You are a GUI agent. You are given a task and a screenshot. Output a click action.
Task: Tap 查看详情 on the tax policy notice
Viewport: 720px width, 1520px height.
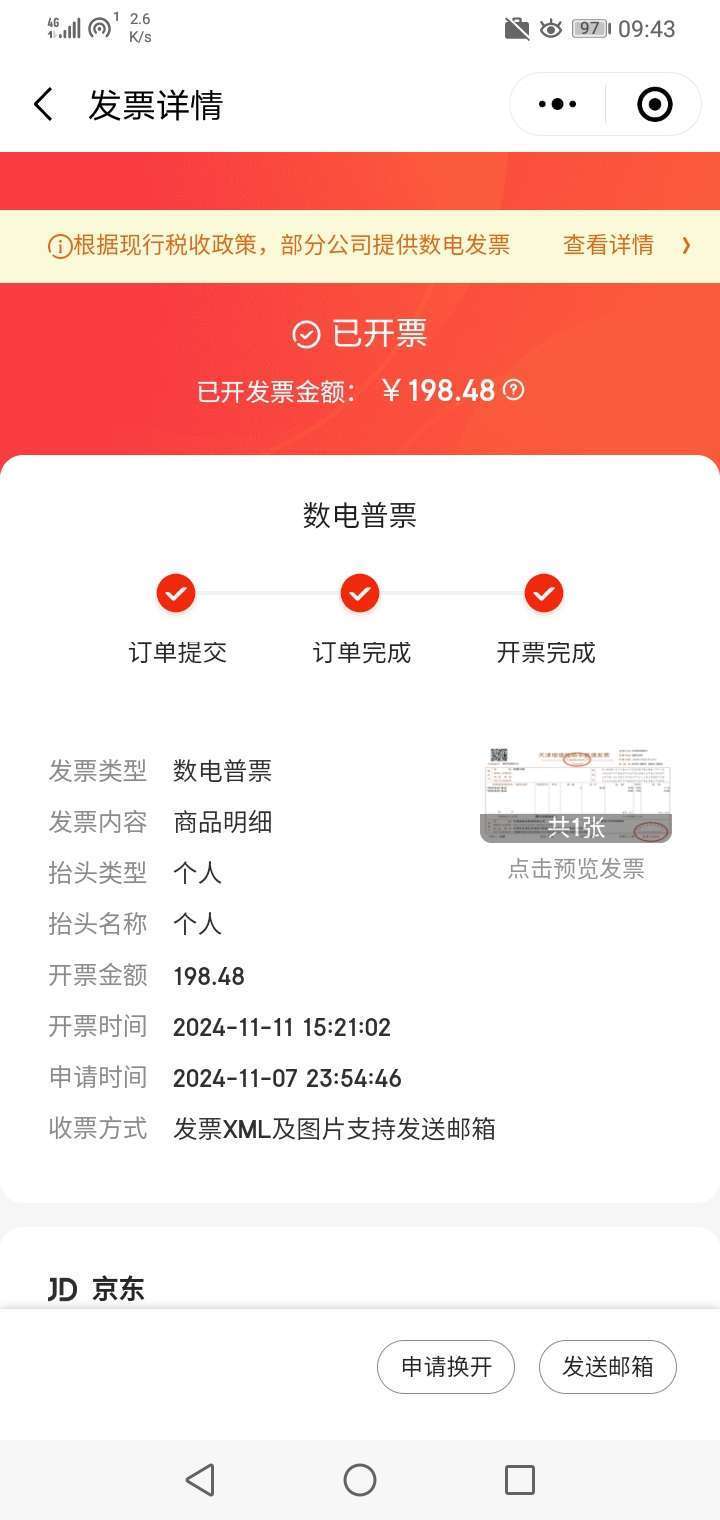pos(608,245)
